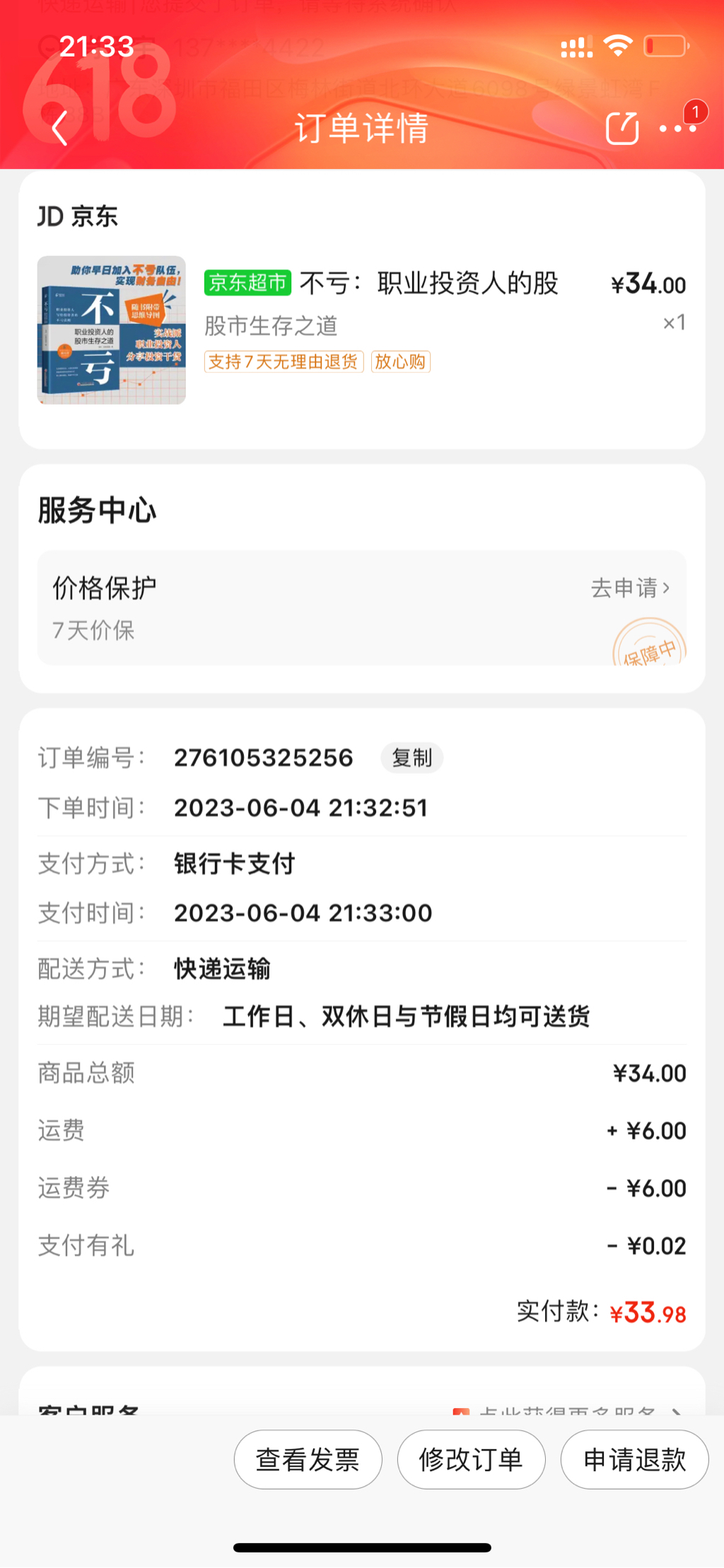Apply for price protection via 去申请
724x1568 pixels.
click(630, 588)
